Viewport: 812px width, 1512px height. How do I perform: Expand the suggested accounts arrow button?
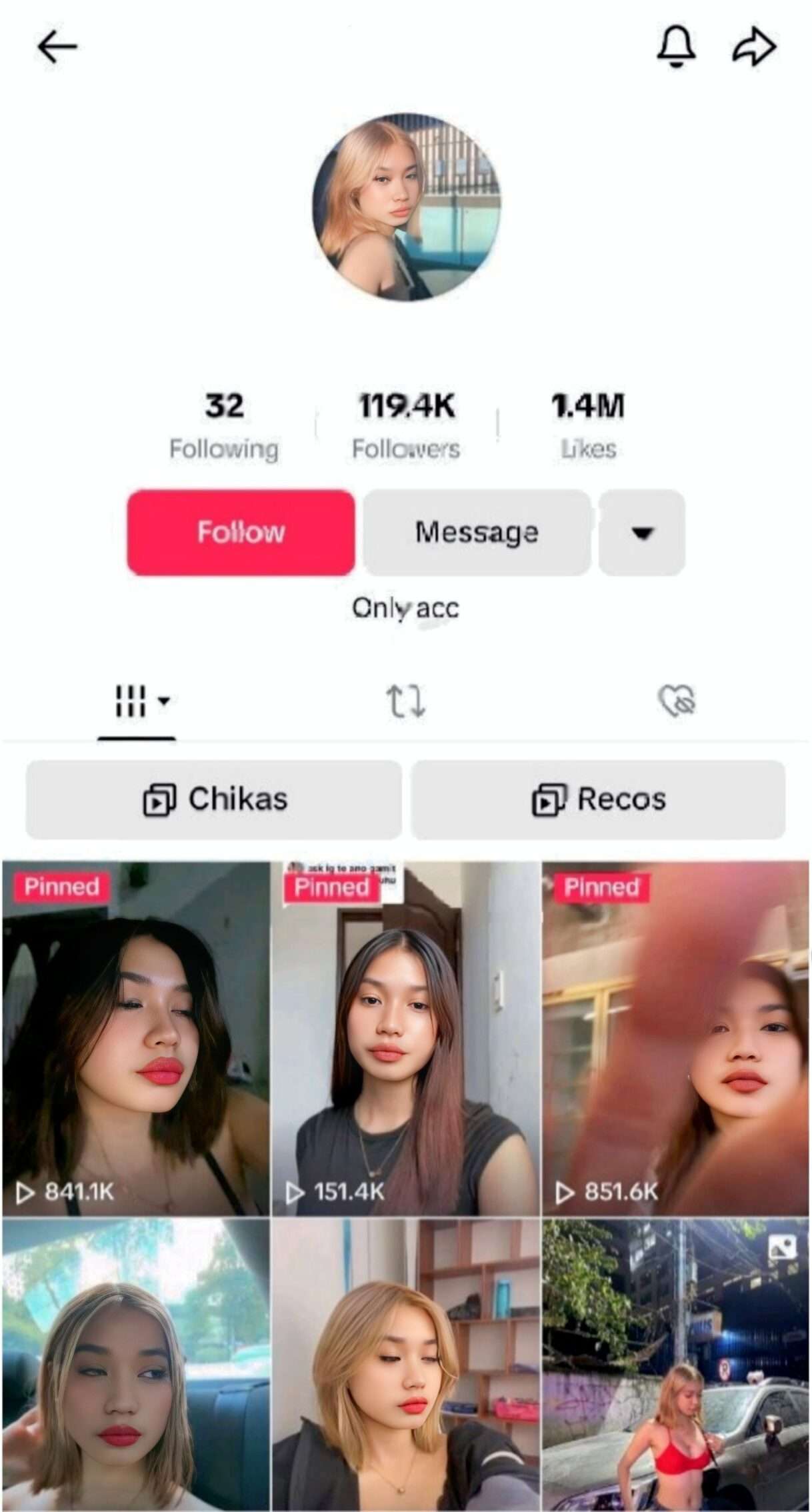pyautogui.click(x=641, y=533)
